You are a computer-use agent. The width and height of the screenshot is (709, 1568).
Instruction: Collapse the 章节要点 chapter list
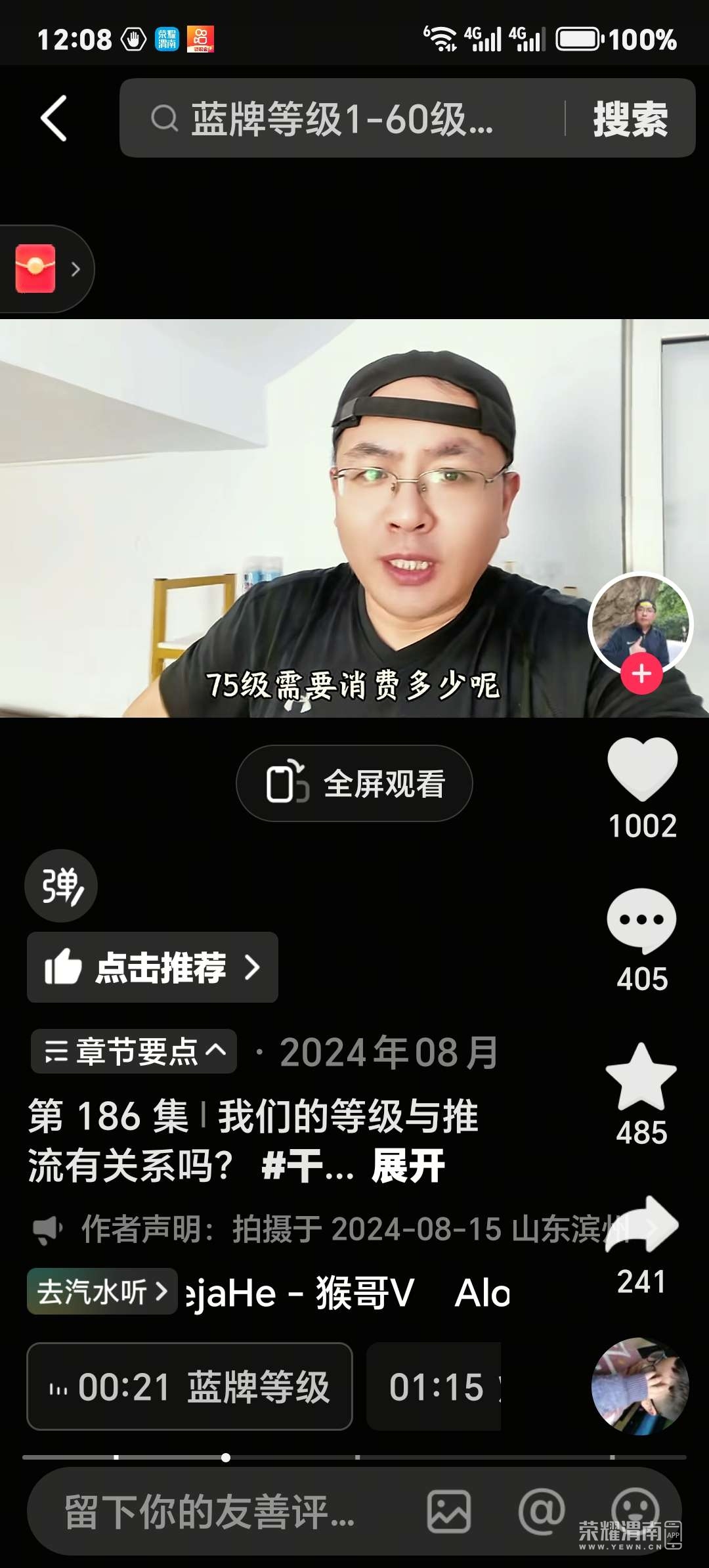click(134, 1051)
